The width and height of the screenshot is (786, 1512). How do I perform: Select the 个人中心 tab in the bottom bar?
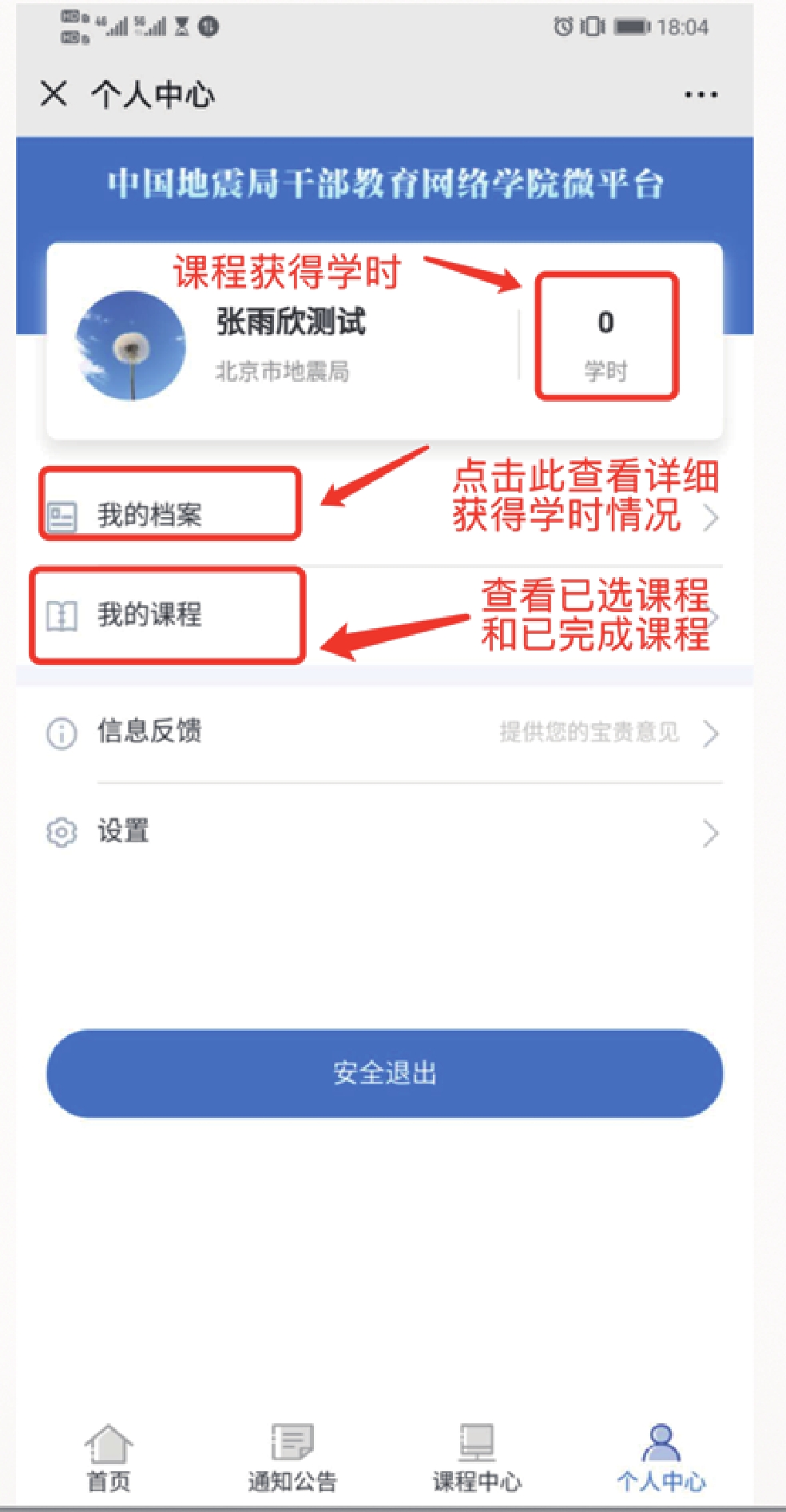click(x=661, y=1458)
